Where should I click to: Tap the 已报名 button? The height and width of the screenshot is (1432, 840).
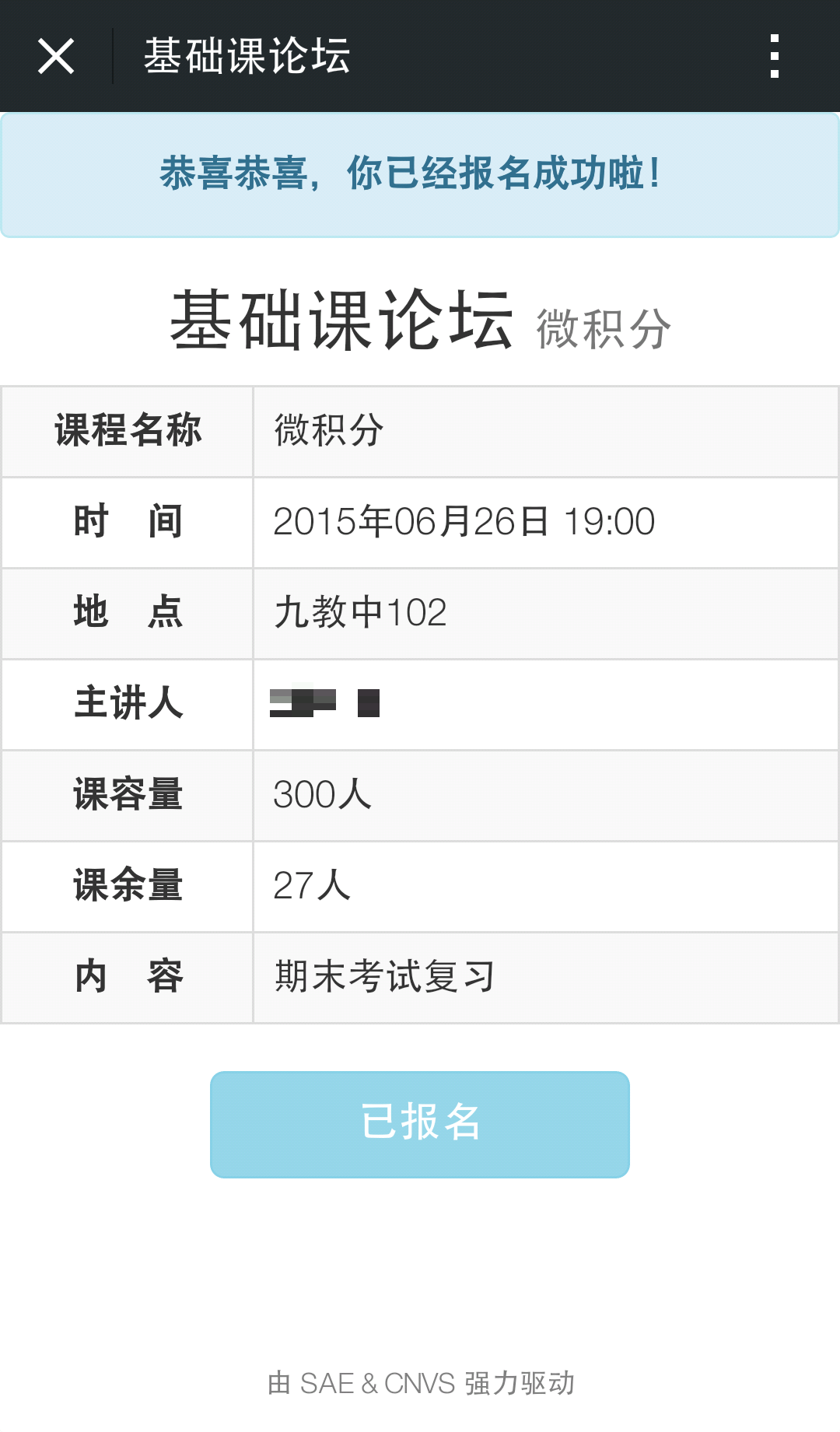coord(420,1124)
